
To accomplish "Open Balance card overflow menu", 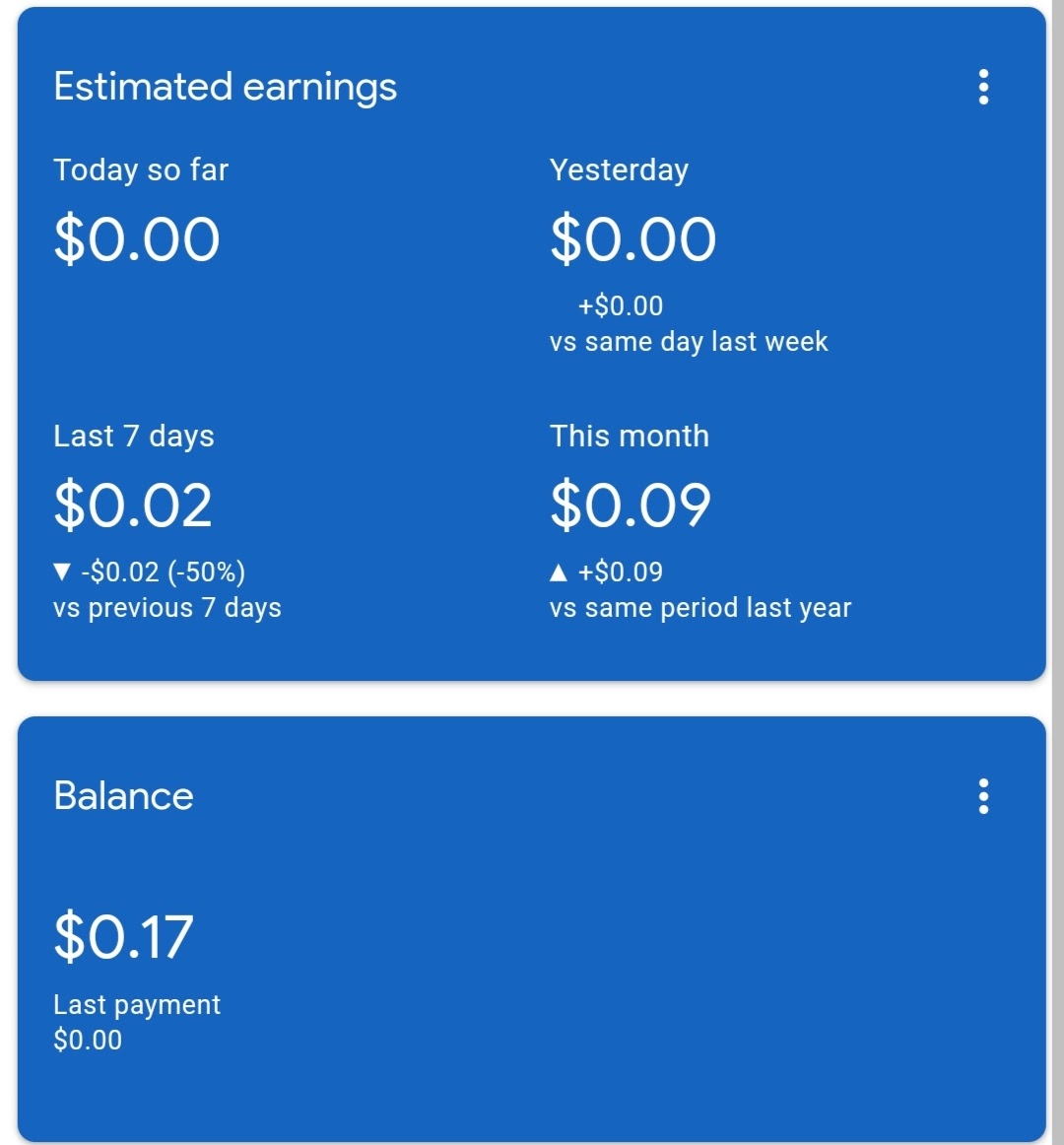I will click(982, 796).
